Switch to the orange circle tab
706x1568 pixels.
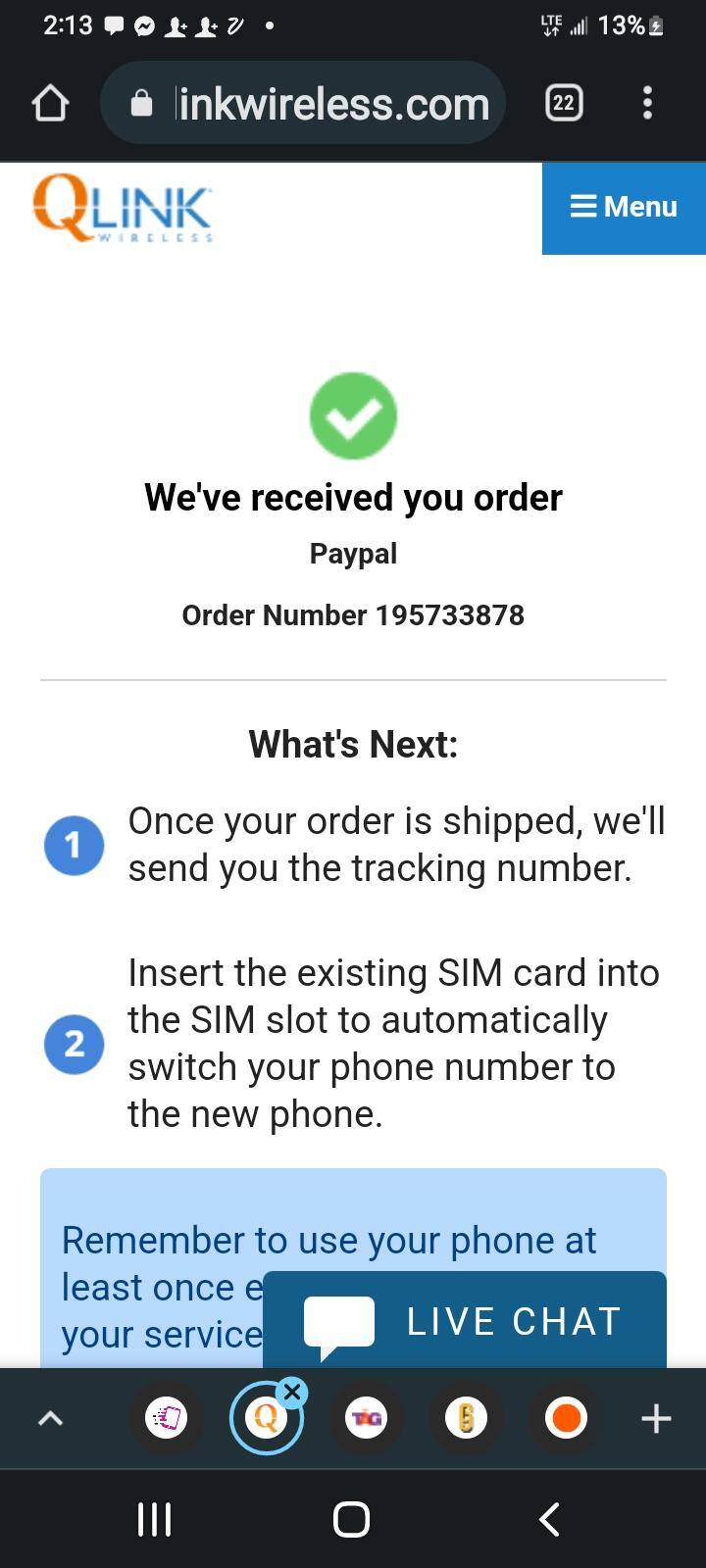pos(566,1418)
